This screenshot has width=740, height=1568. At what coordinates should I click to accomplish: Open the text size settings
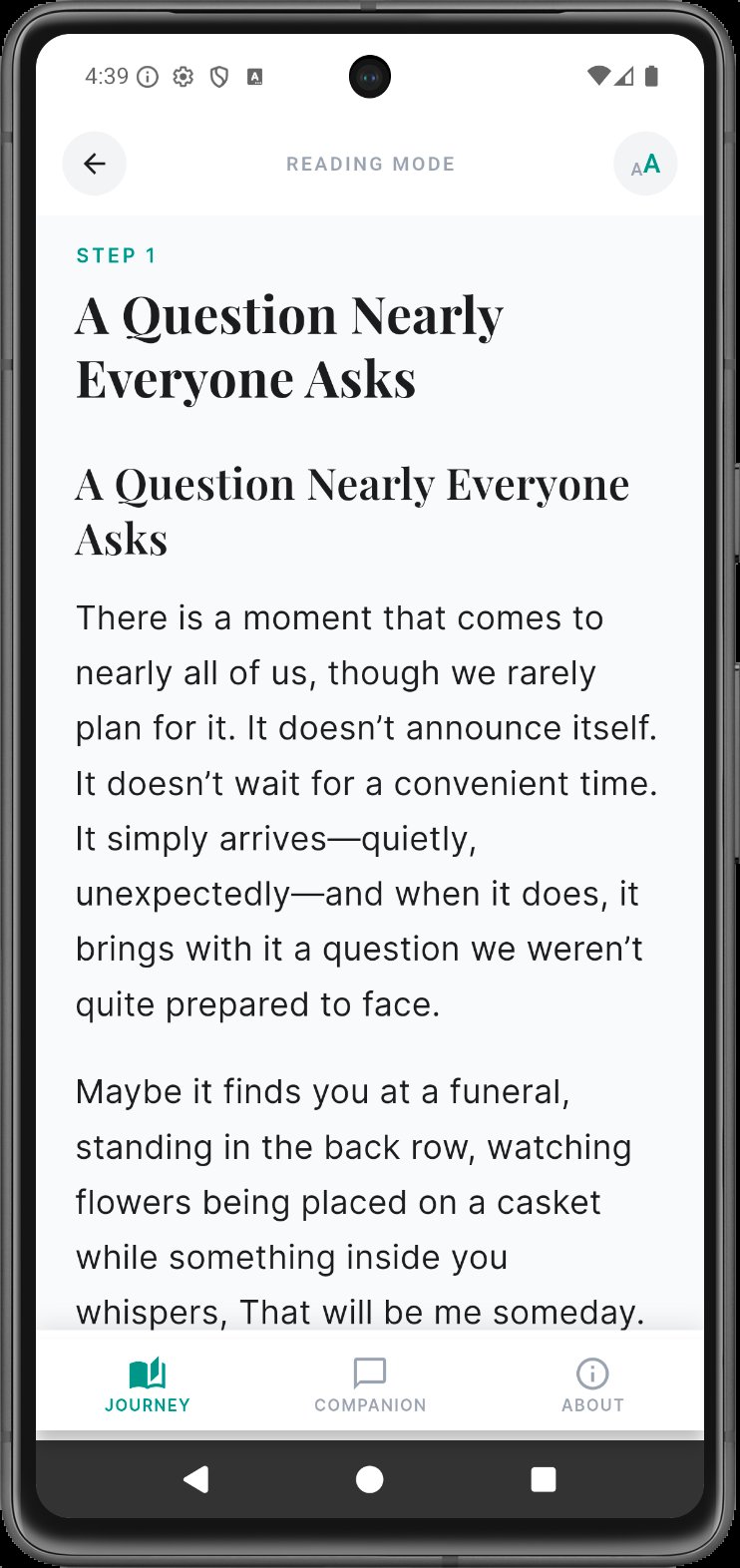(645, 164)
